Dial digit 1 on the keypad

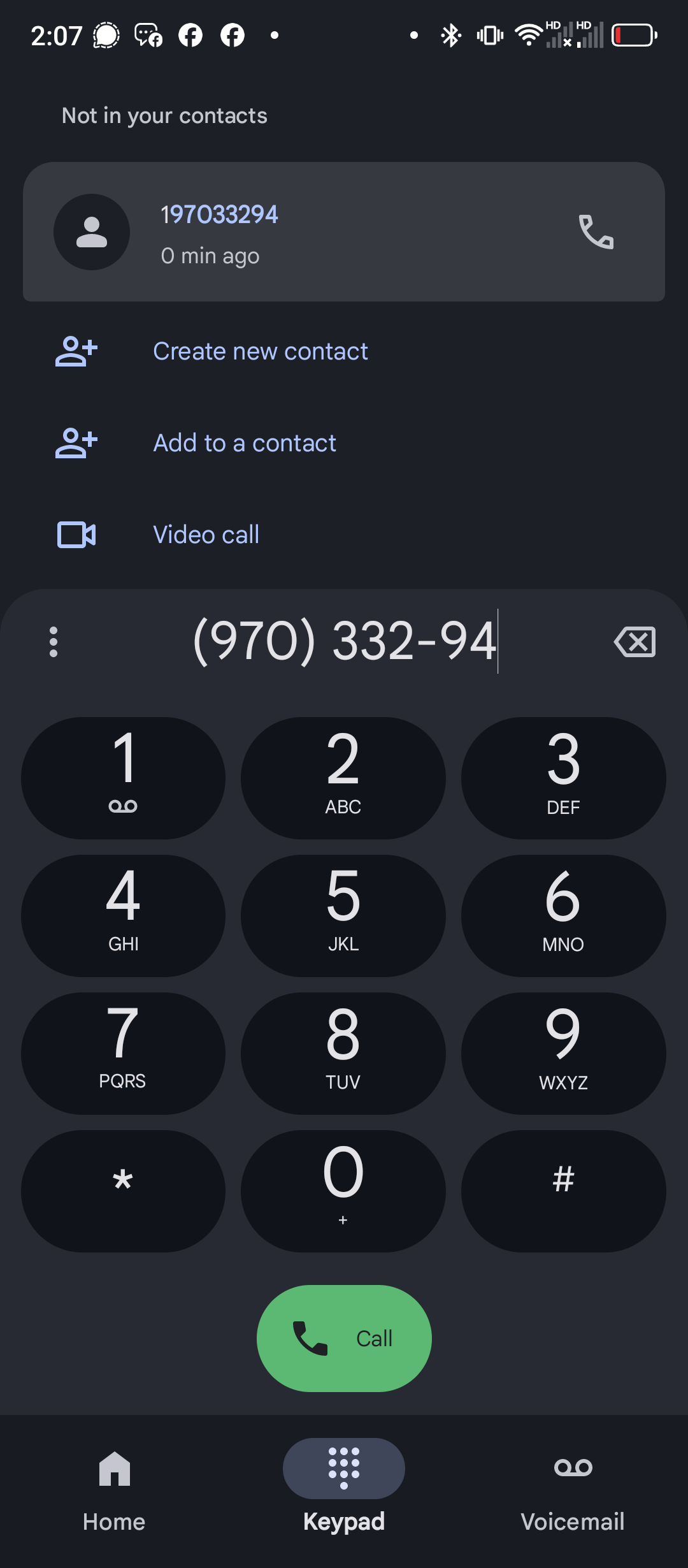tap(123, 778)
